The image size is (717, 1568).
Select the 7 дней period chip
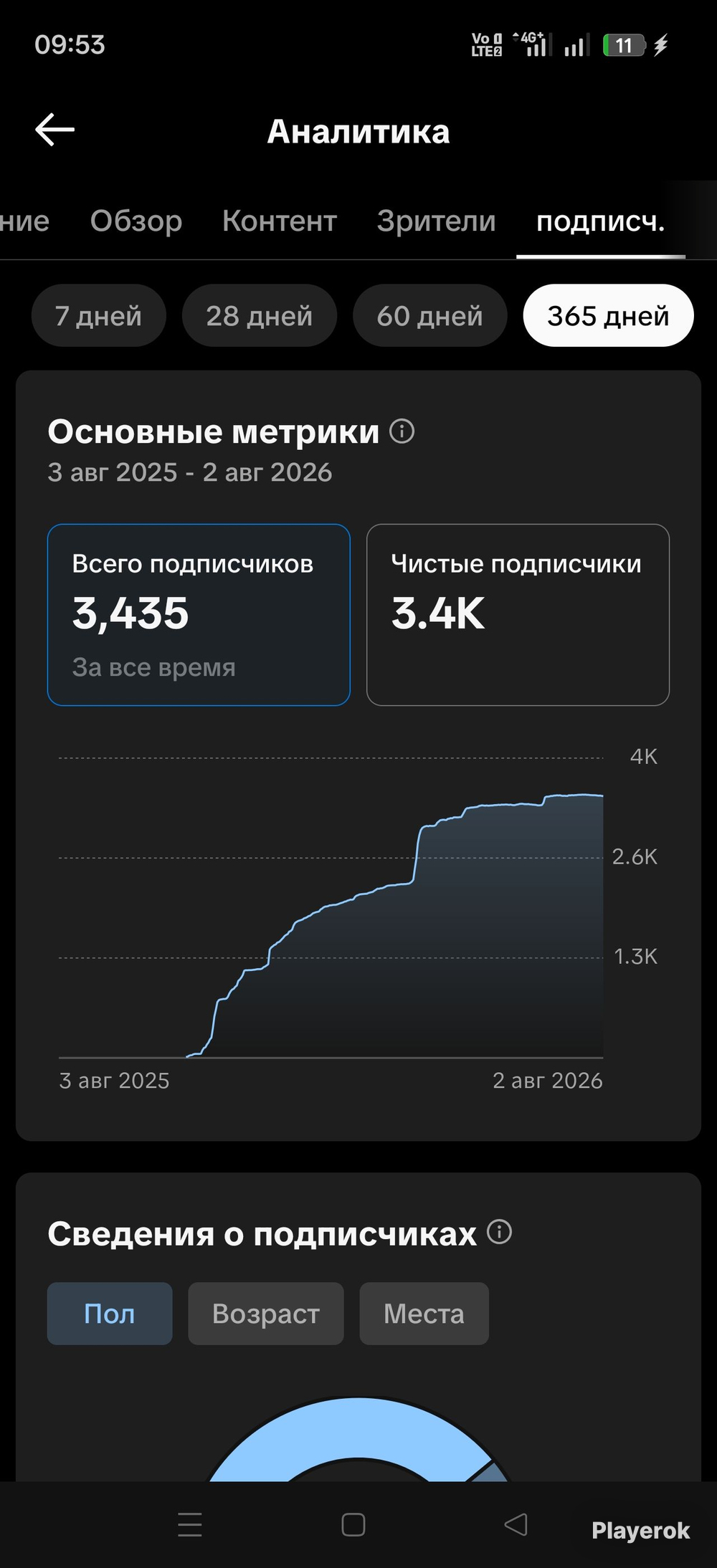[99, 315]
